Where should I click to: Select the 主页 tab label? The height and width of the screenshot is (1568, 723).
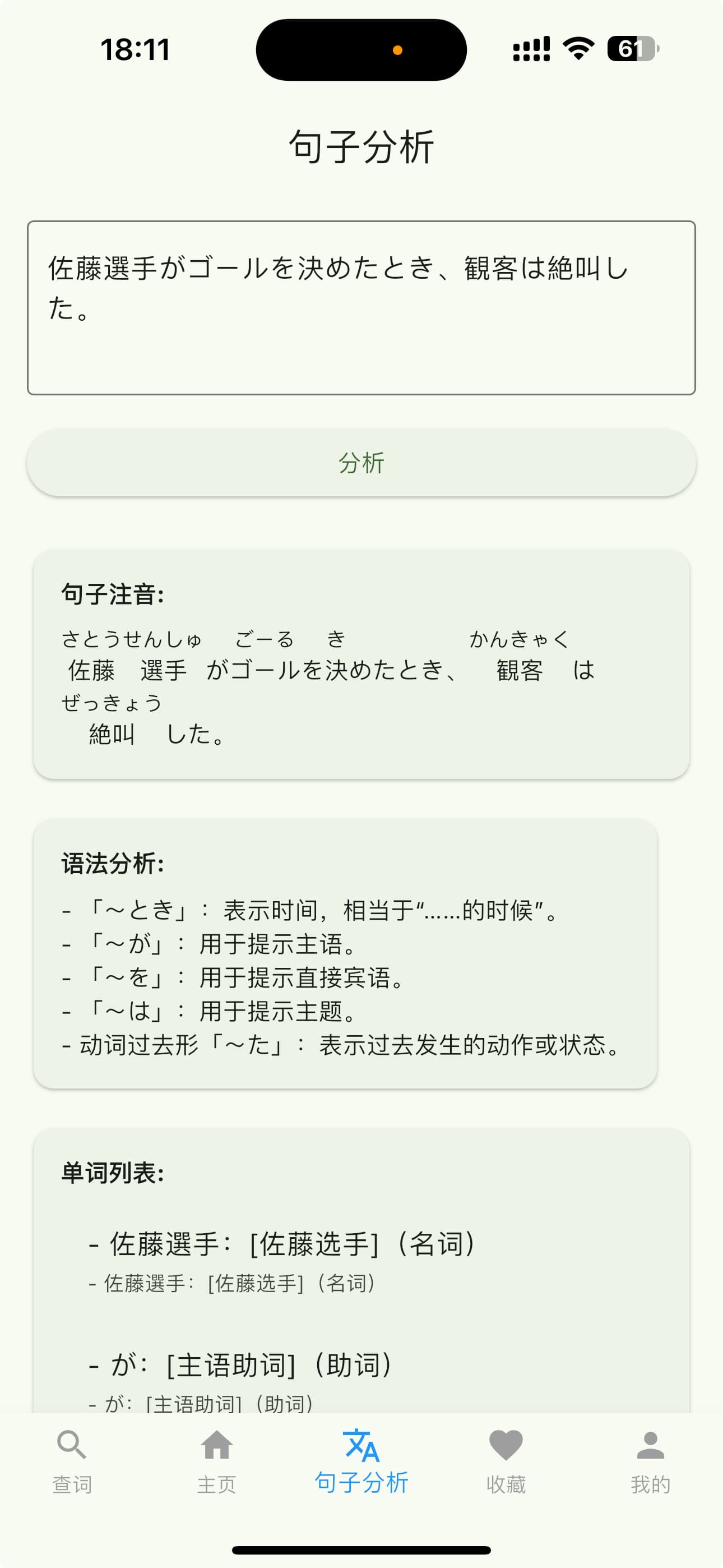coord(217,1484)
